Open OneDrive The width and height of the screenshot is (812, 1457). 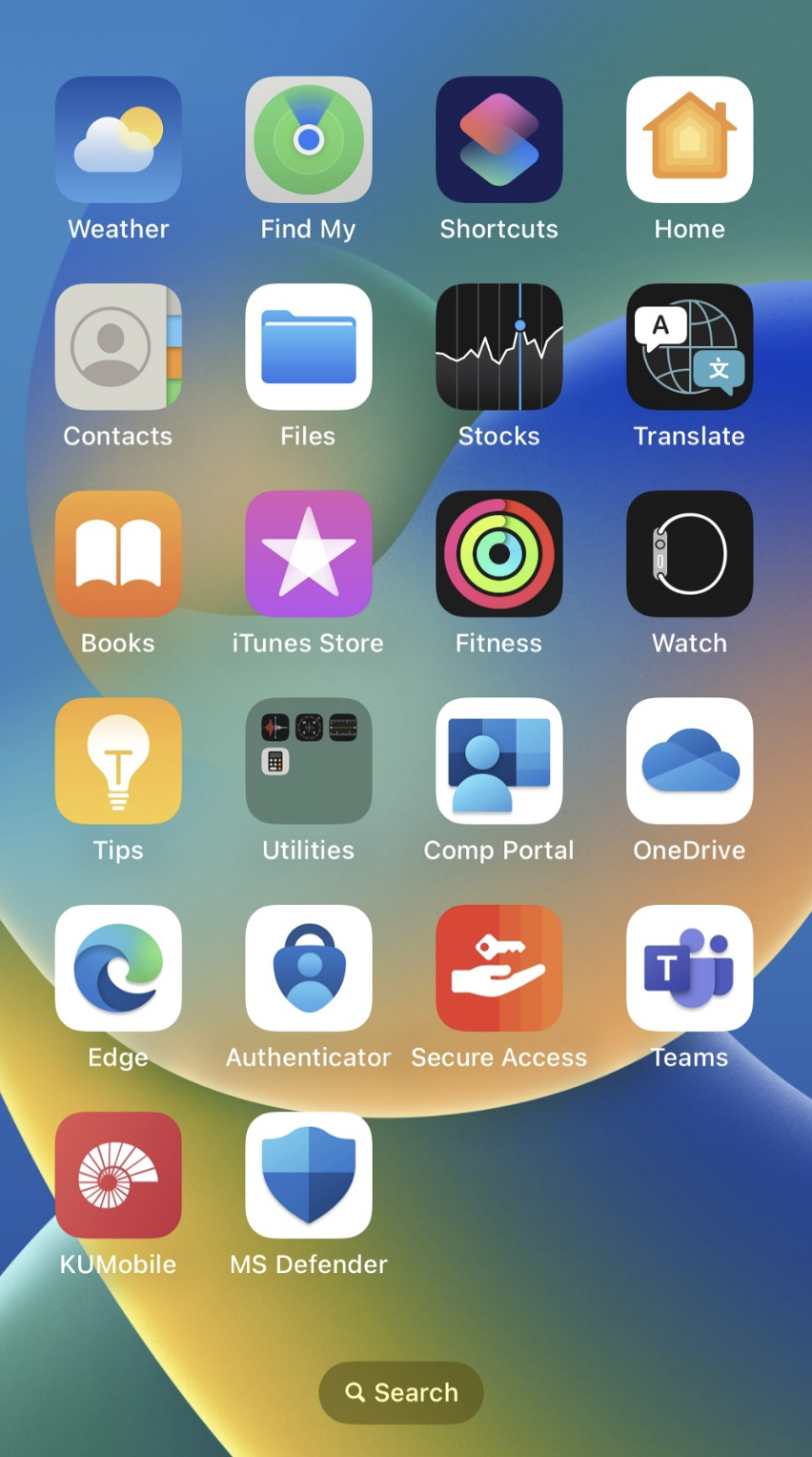pyautogui.click(x=690, y=761)
